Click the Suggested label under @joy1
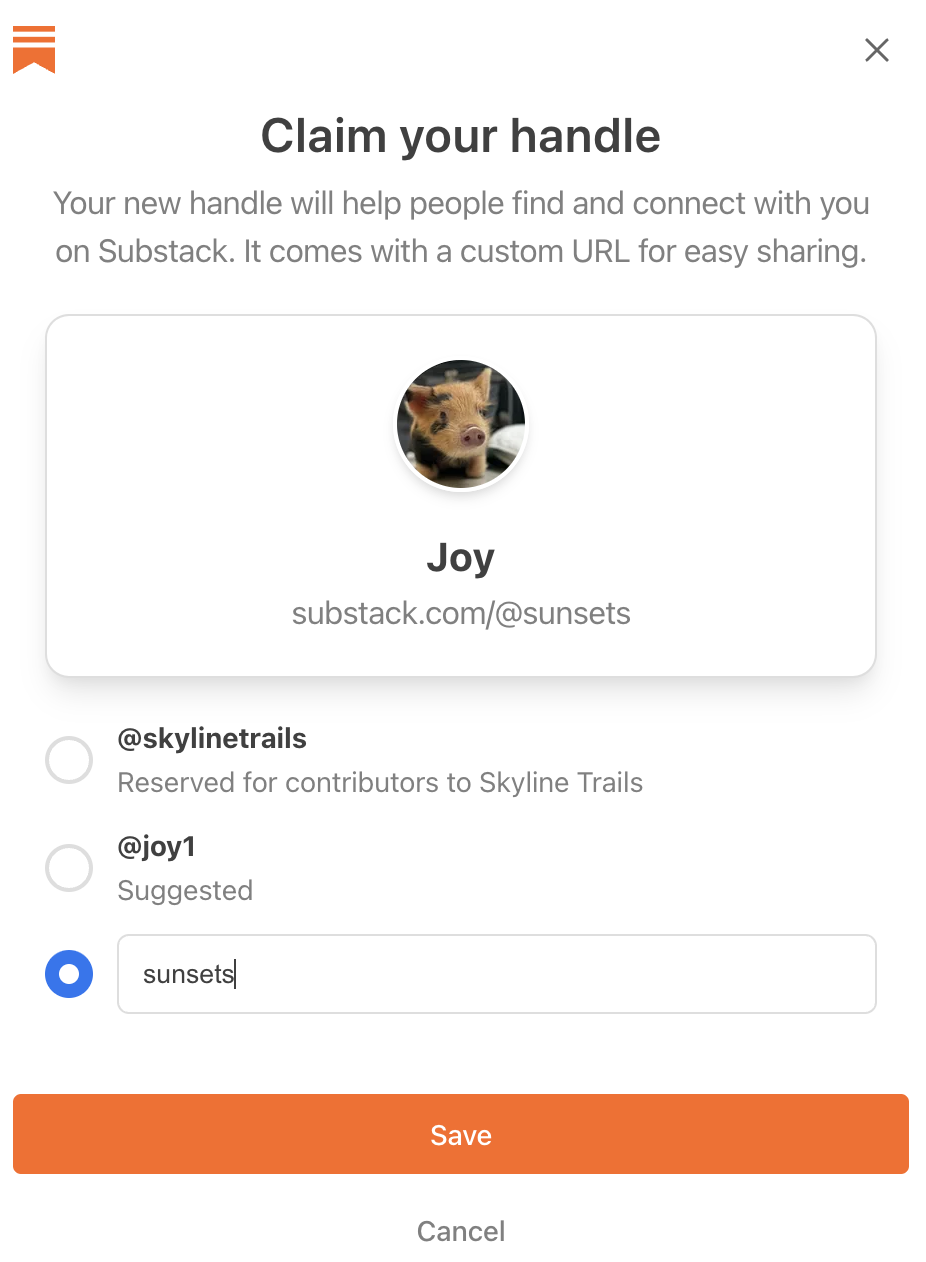 pos(185,890)
